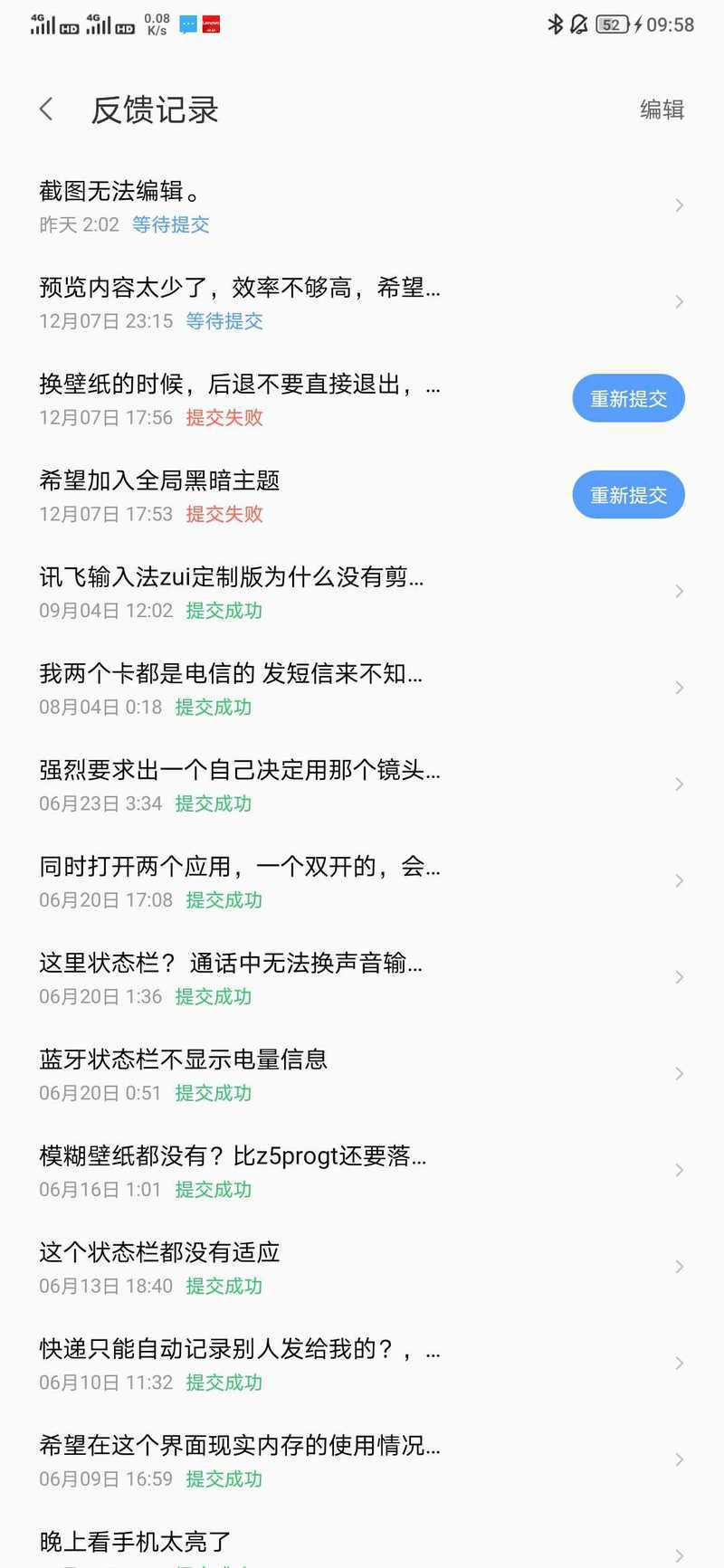Tap 重新提交 for 希望加入全局黑暗主题
The width and height of the screenshot is (724, 1568).
click(x=628, y=495)
